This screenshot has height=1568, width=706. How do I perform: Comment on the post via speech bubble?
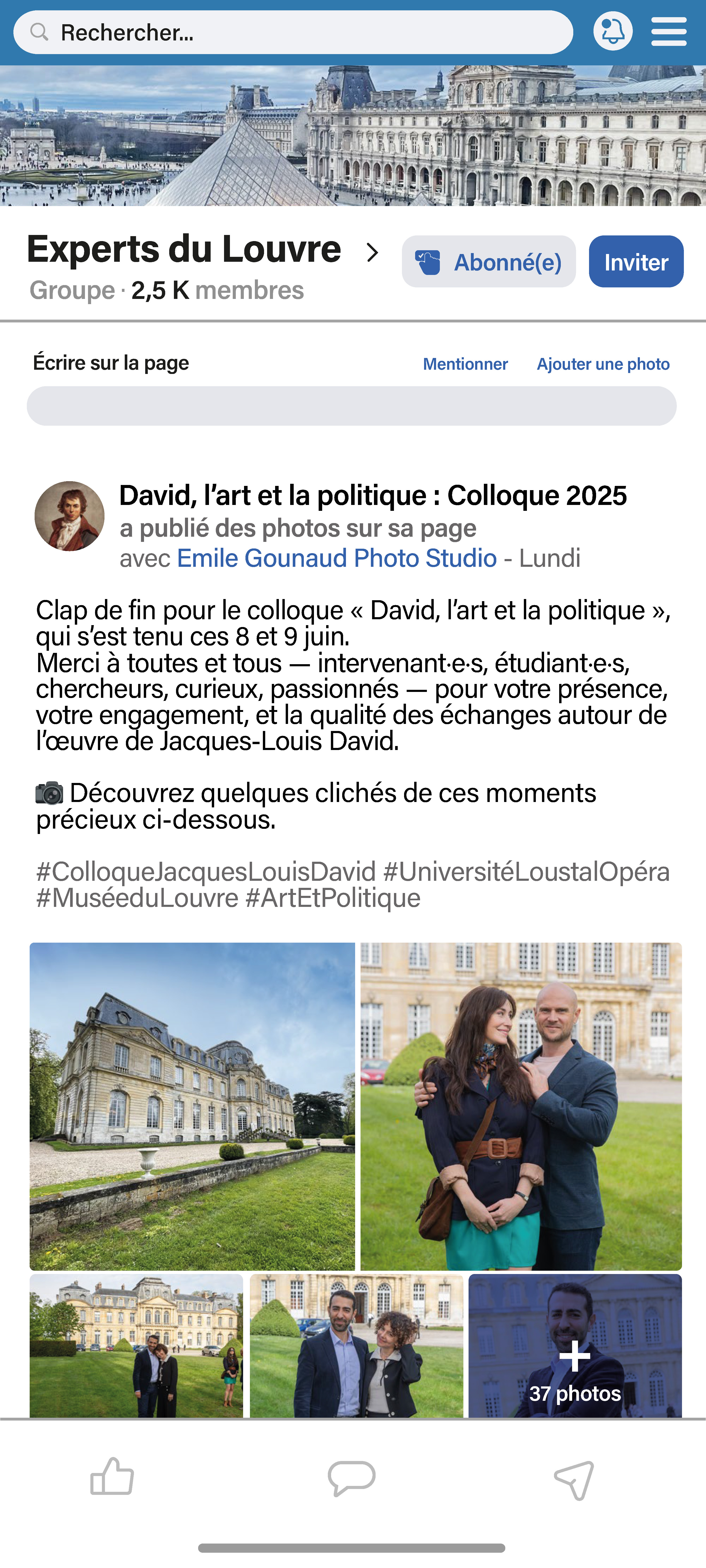point(352,1477)
